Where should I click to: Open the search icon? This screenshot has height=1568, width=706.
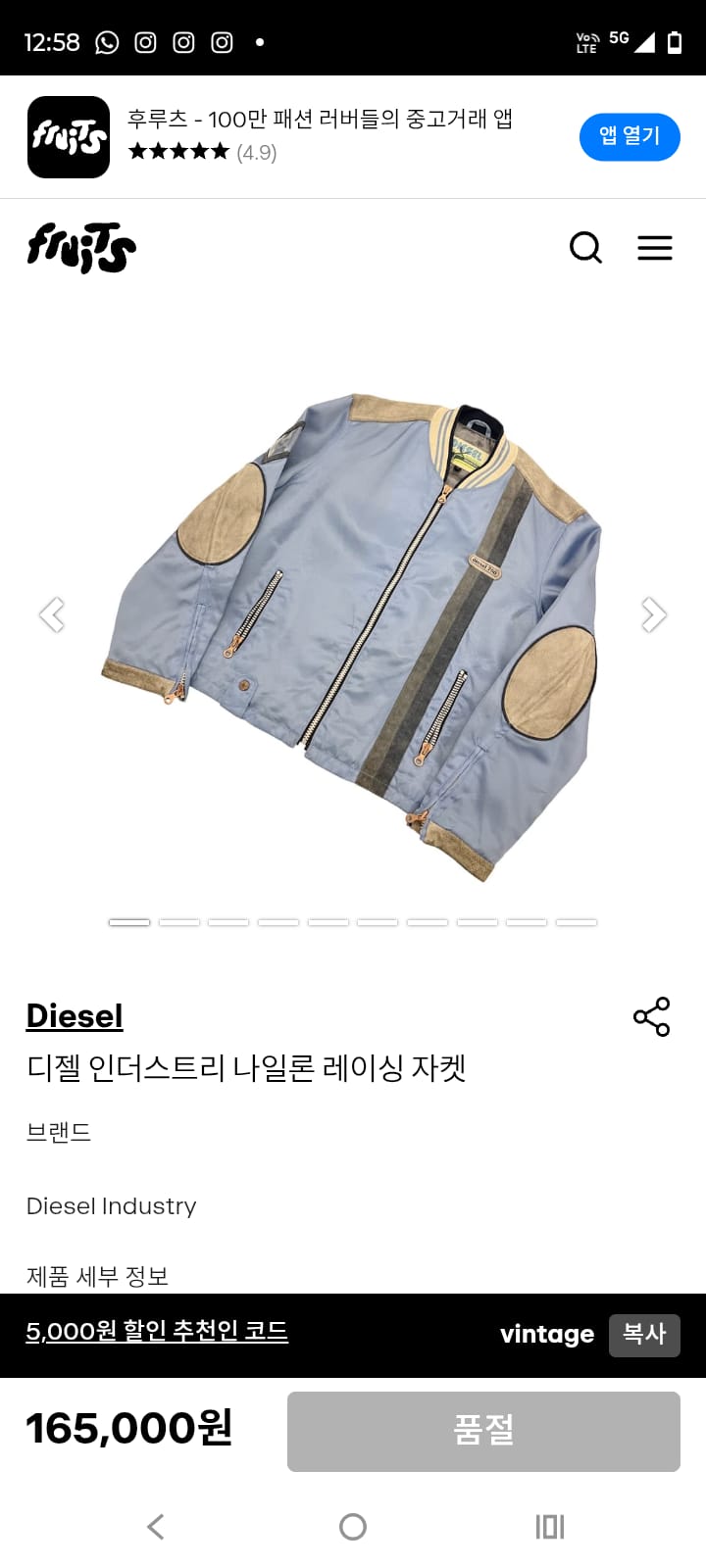point(586,248)
